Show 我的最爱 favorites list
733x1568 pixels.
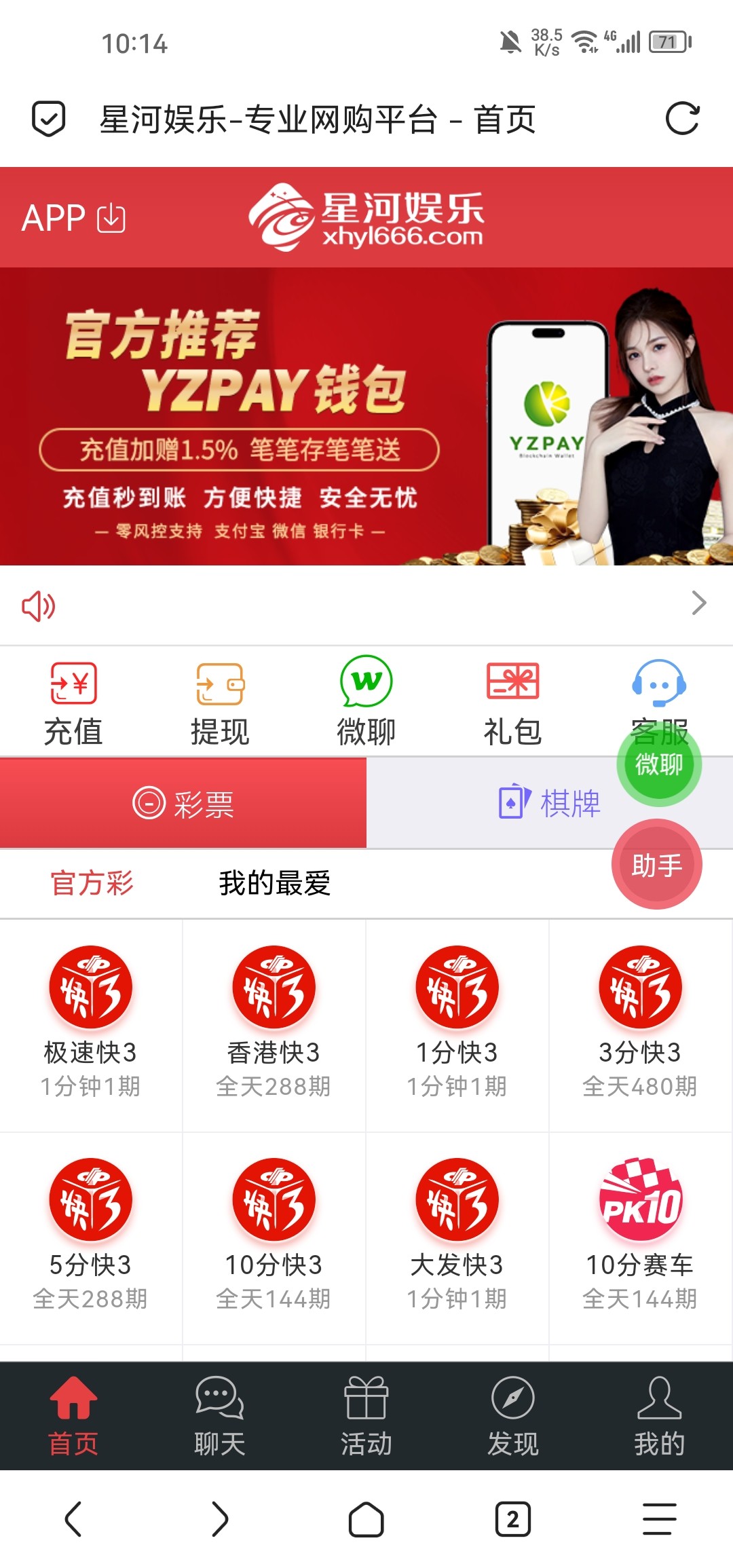[274, 883]
